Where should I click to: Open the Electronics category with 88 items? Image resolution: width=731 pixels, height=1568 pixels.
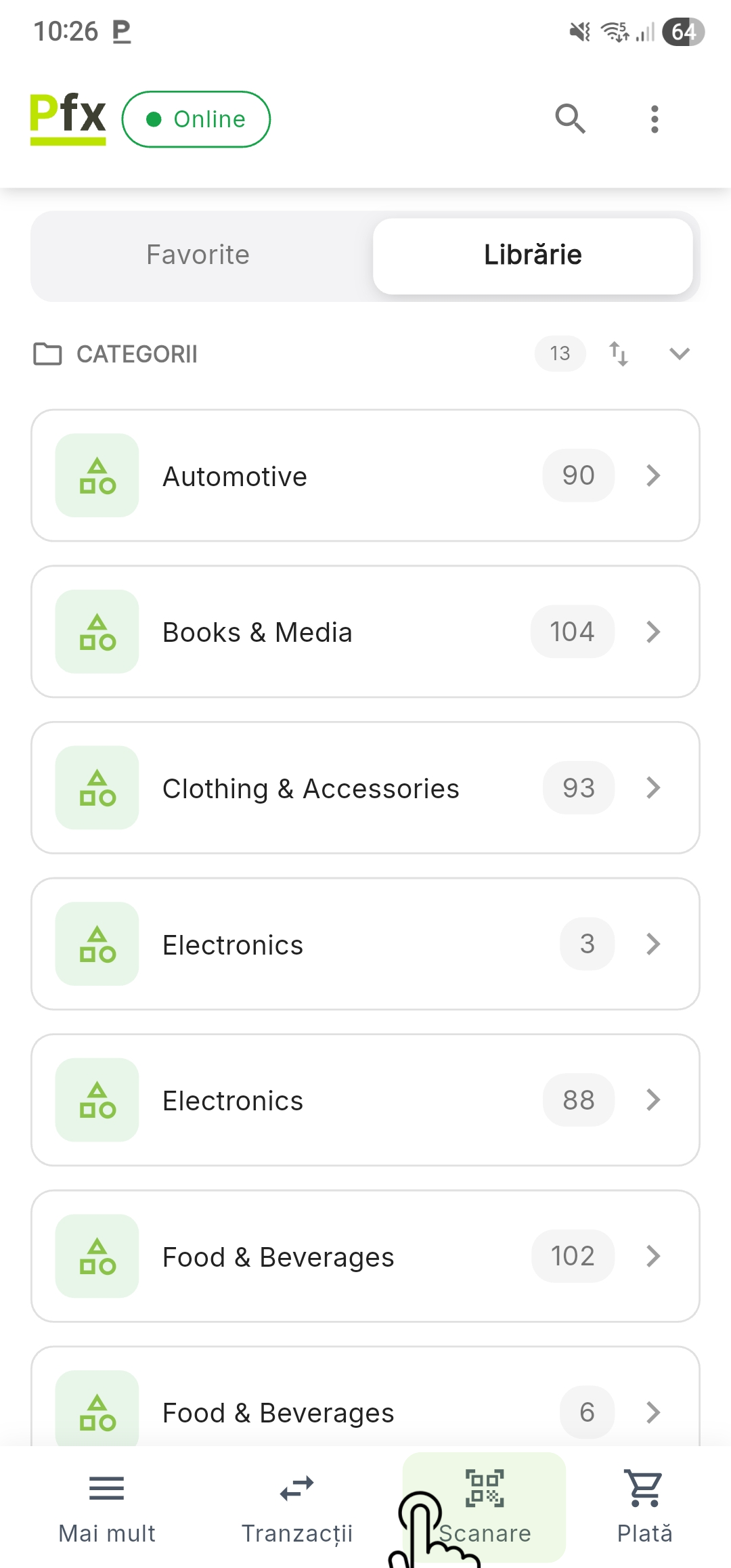[365, 1100]
